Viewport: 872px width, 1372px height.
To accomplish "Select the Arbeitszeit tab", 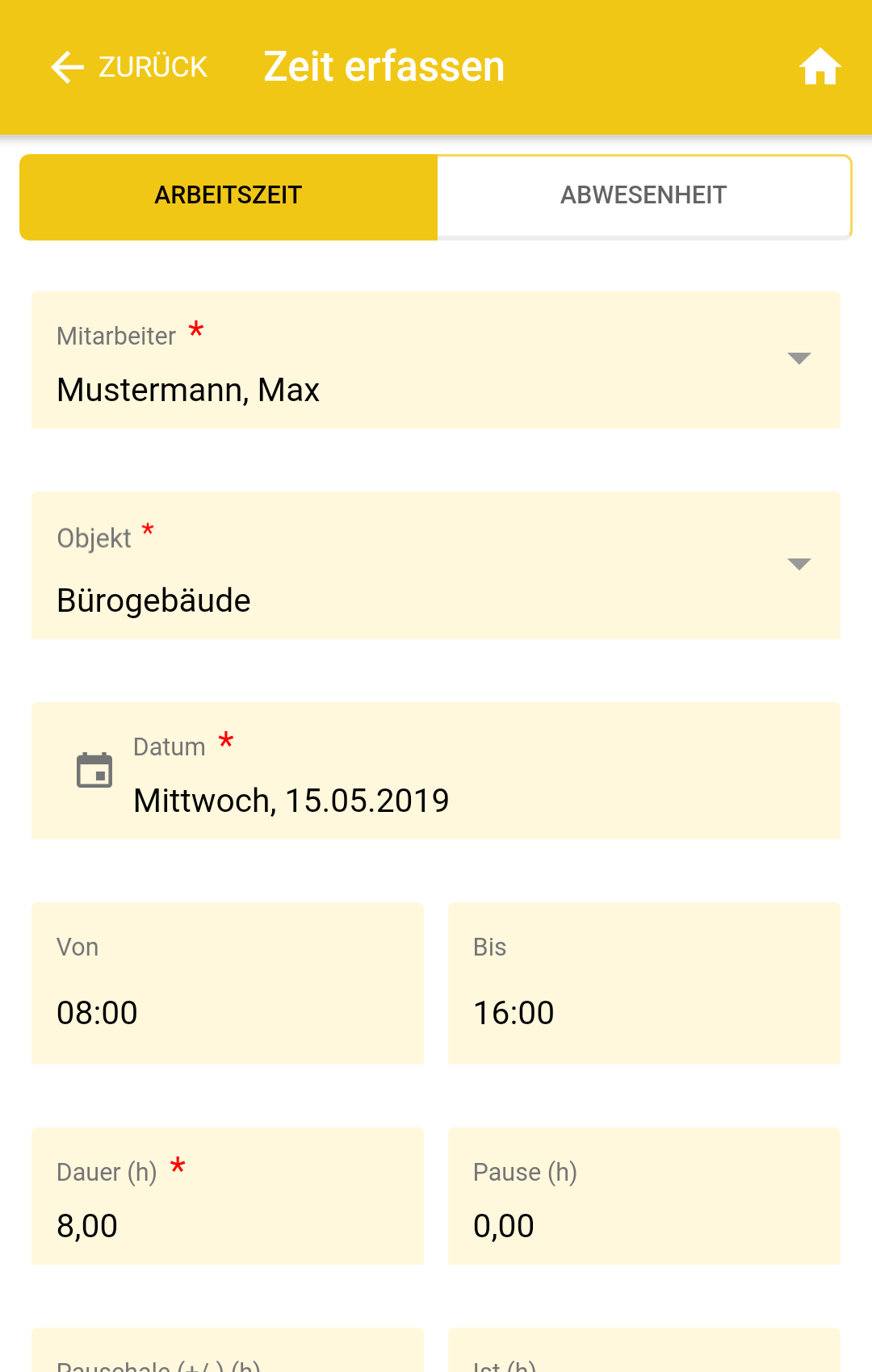I will [228, 196].
